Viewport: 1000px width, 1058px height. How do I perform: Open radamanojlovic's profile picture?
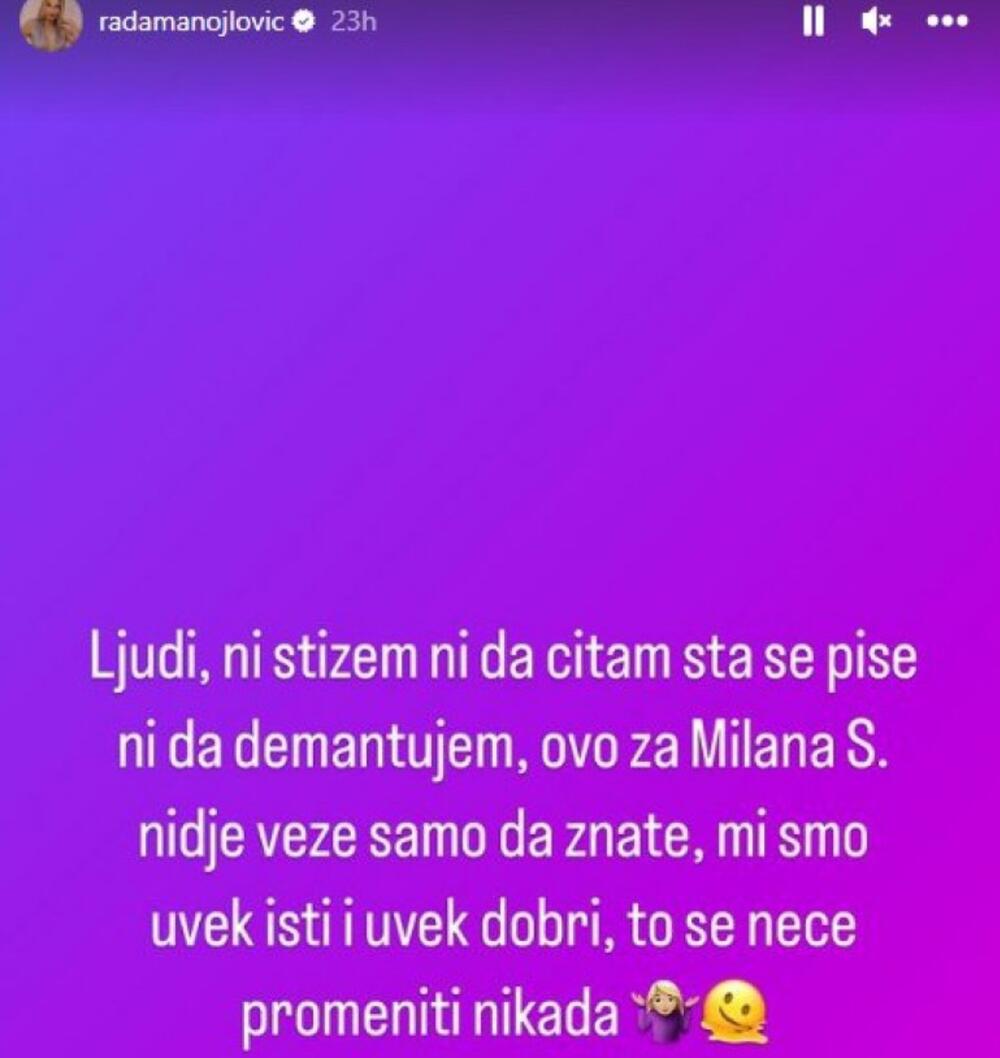point(51,23)
